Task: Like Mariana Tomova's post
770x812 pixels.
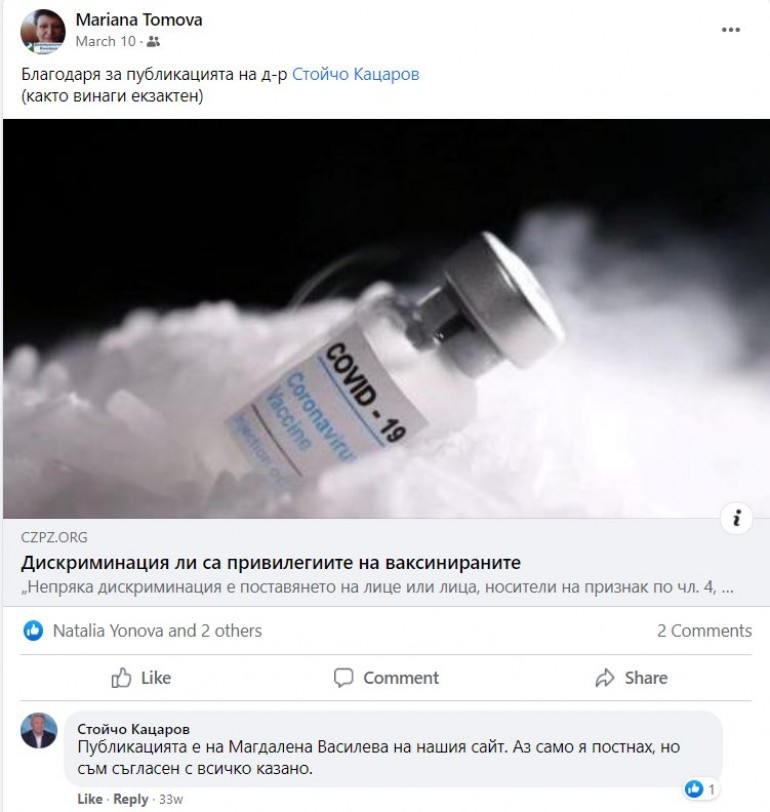Action: click(x=141, y=678)
